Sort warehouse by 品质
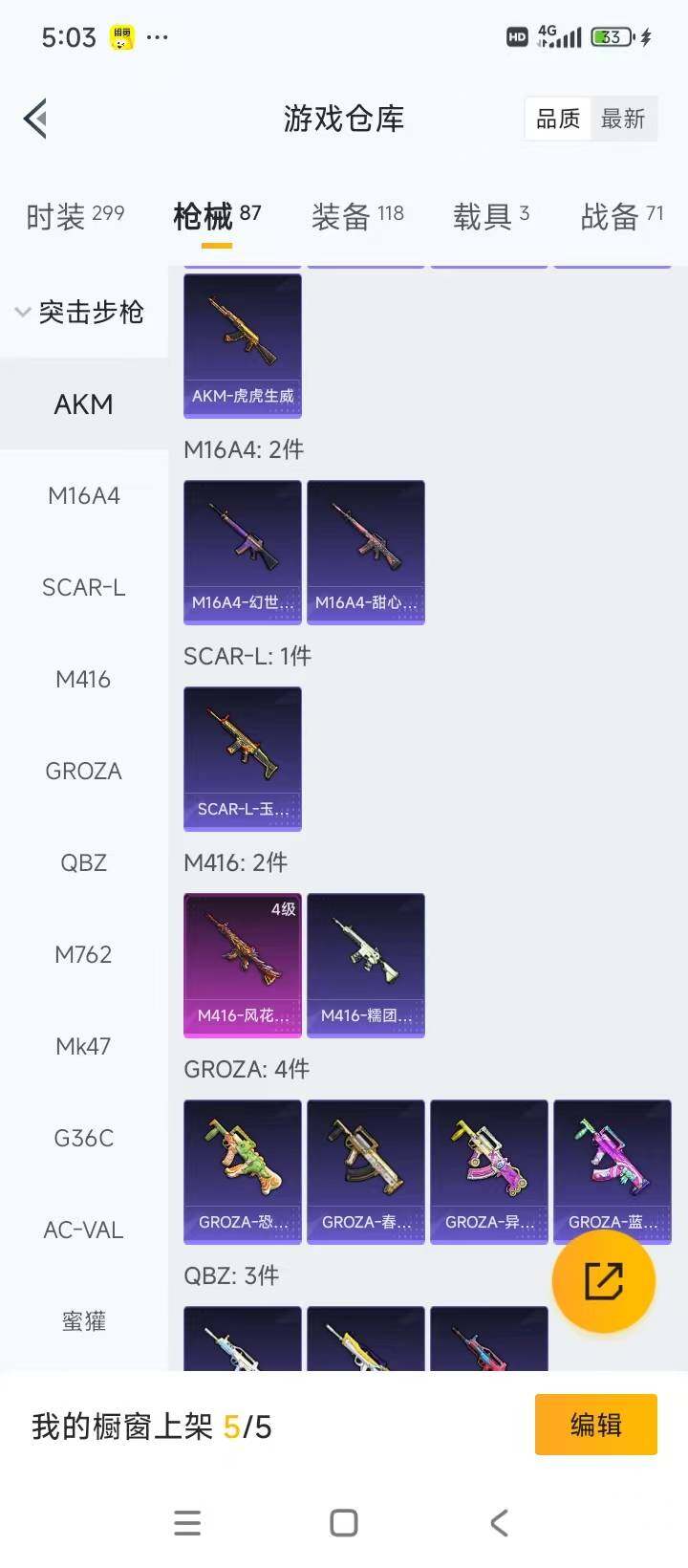Viewport: 688px width, 1568px height. click(x=558, y=120)
